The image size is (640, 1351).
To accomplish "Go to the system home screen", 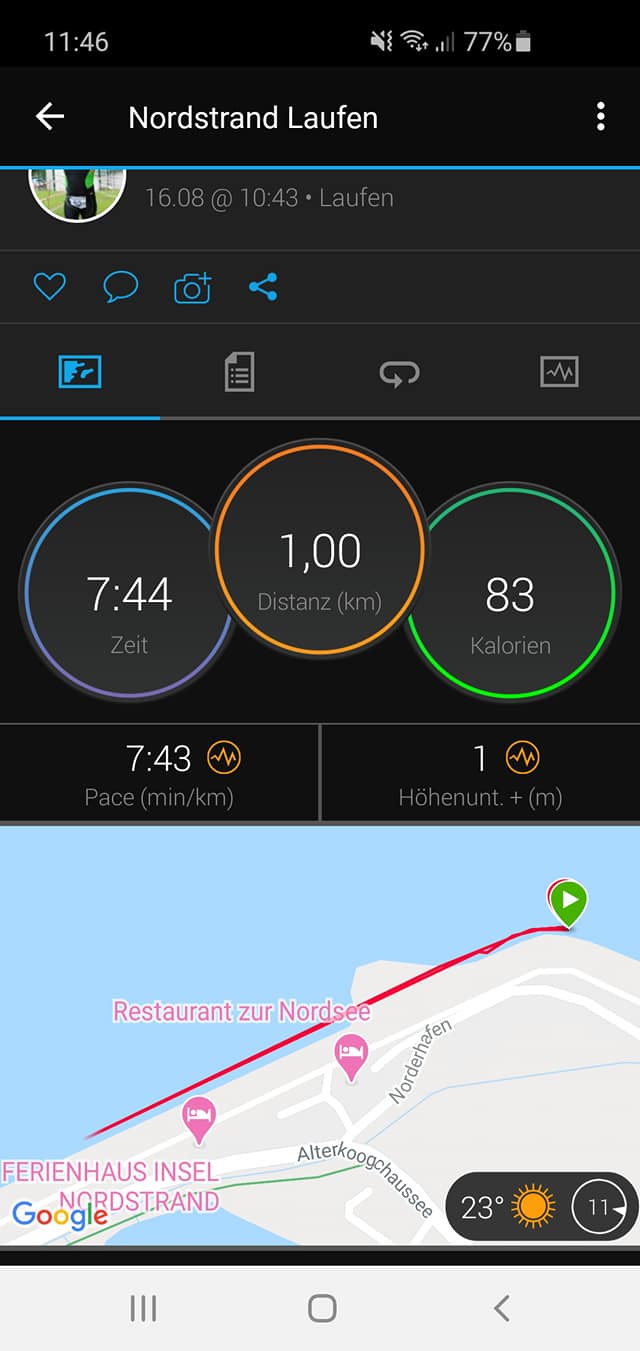I will click(x=321, y=1308).
